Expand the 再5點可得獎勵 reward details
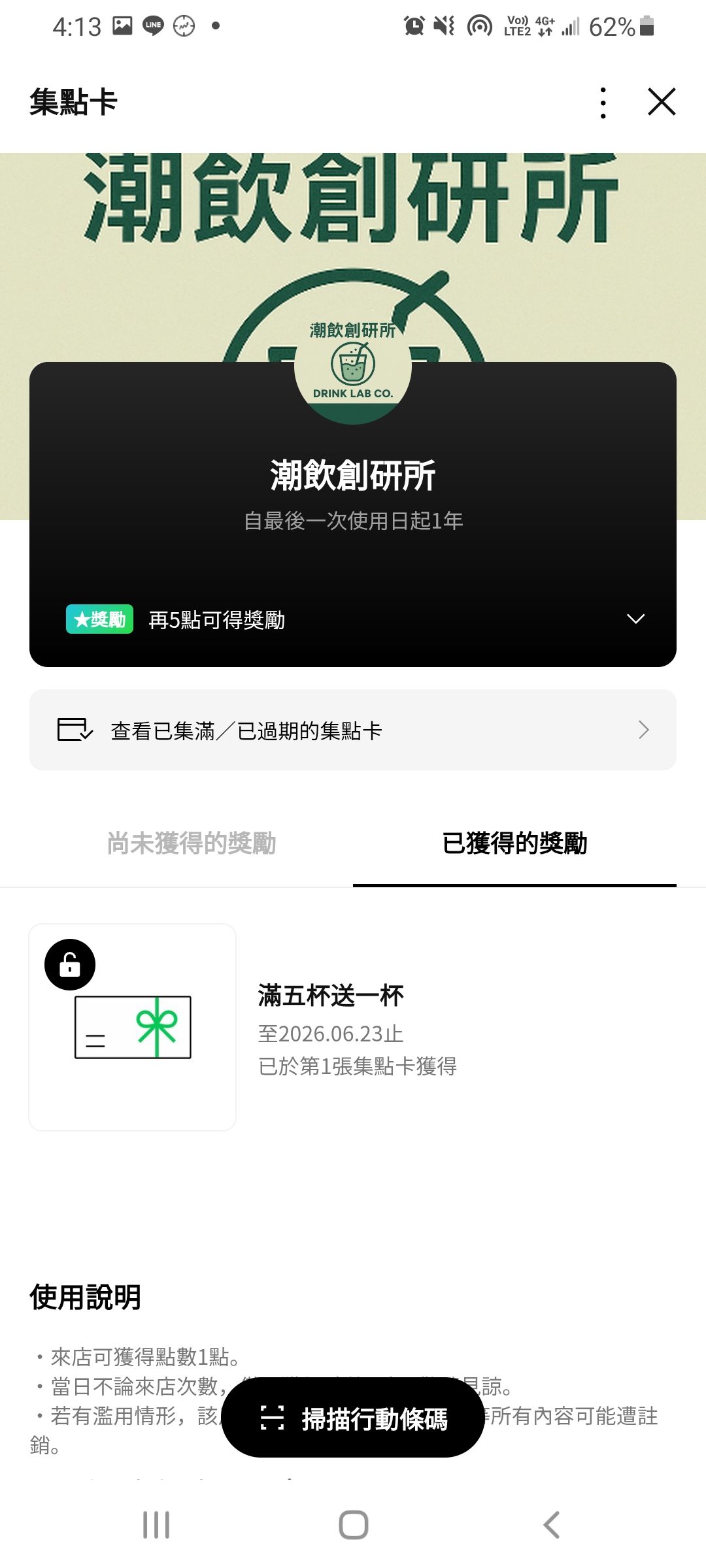Image resolution: width=706 pixels, height=1568 pixels. point(635,619)
